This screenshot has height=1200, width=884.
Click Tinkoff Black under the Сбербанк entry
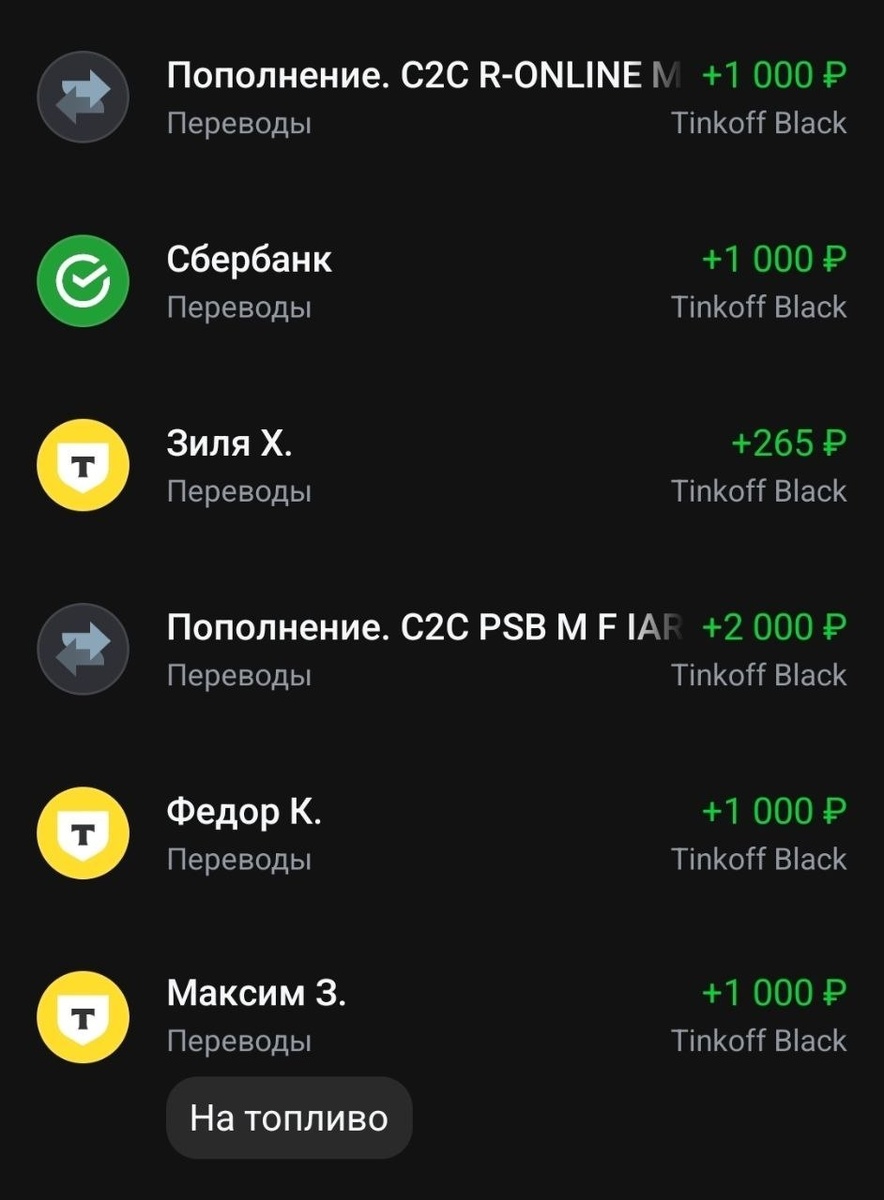coord(760,306)
